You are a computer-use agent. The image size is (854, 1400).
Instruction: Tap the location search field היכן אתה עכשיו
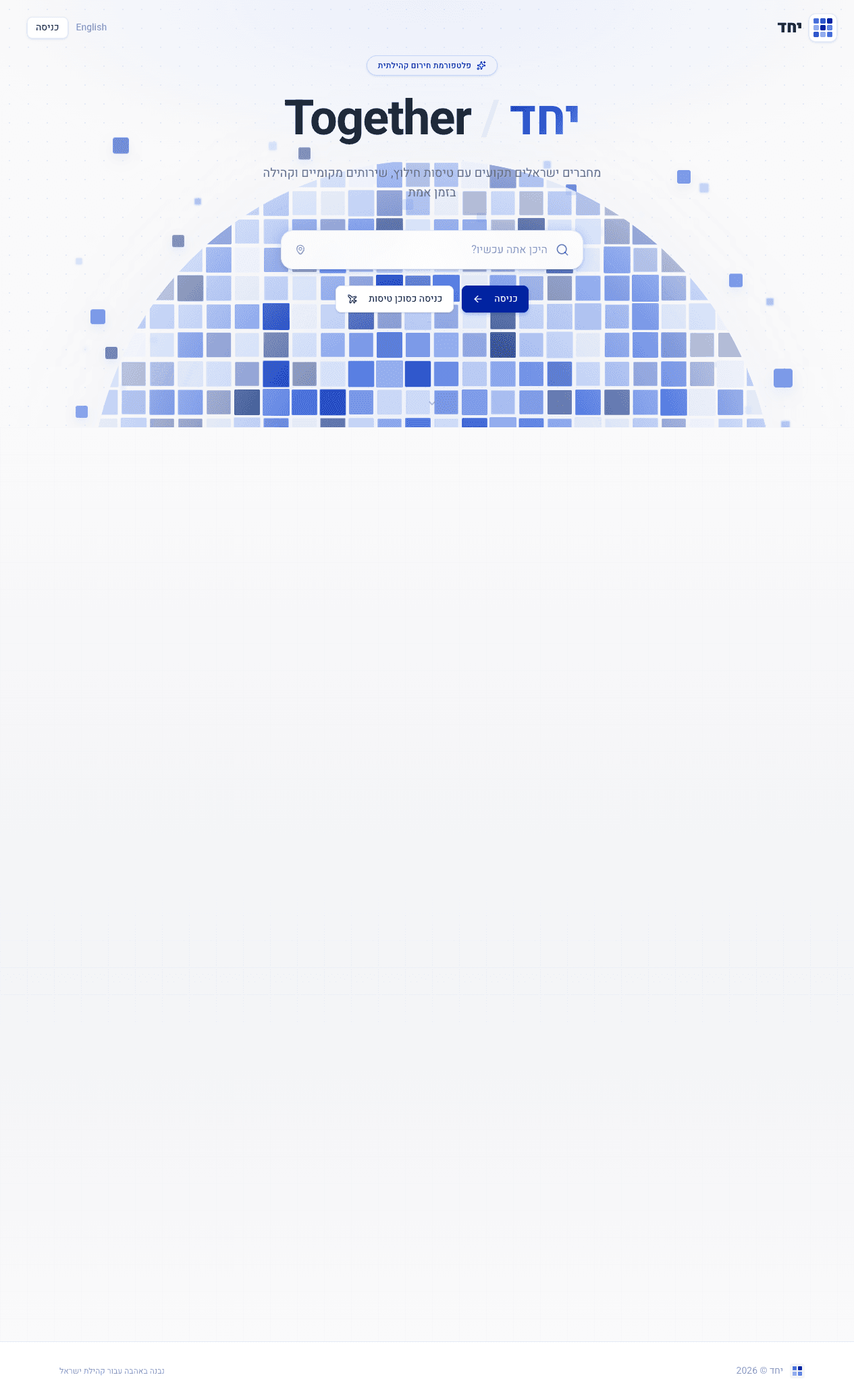[432, 250]
